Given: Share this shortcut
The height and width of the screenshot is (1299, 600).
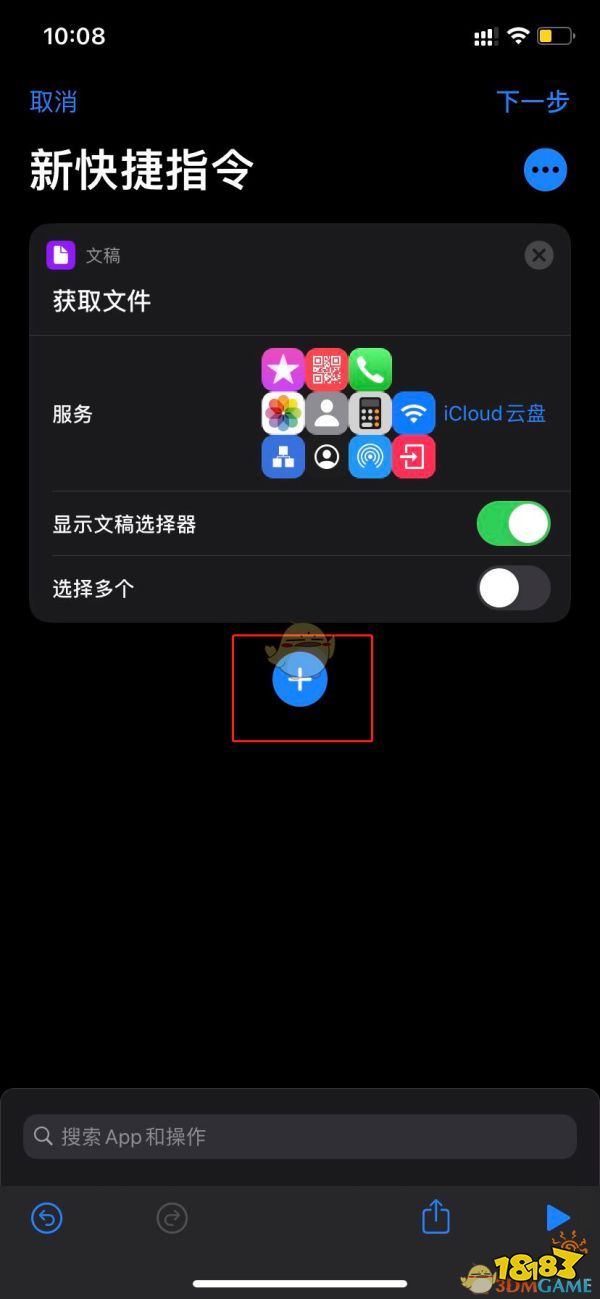Looking at the screenshot, I should (436, 1217).
